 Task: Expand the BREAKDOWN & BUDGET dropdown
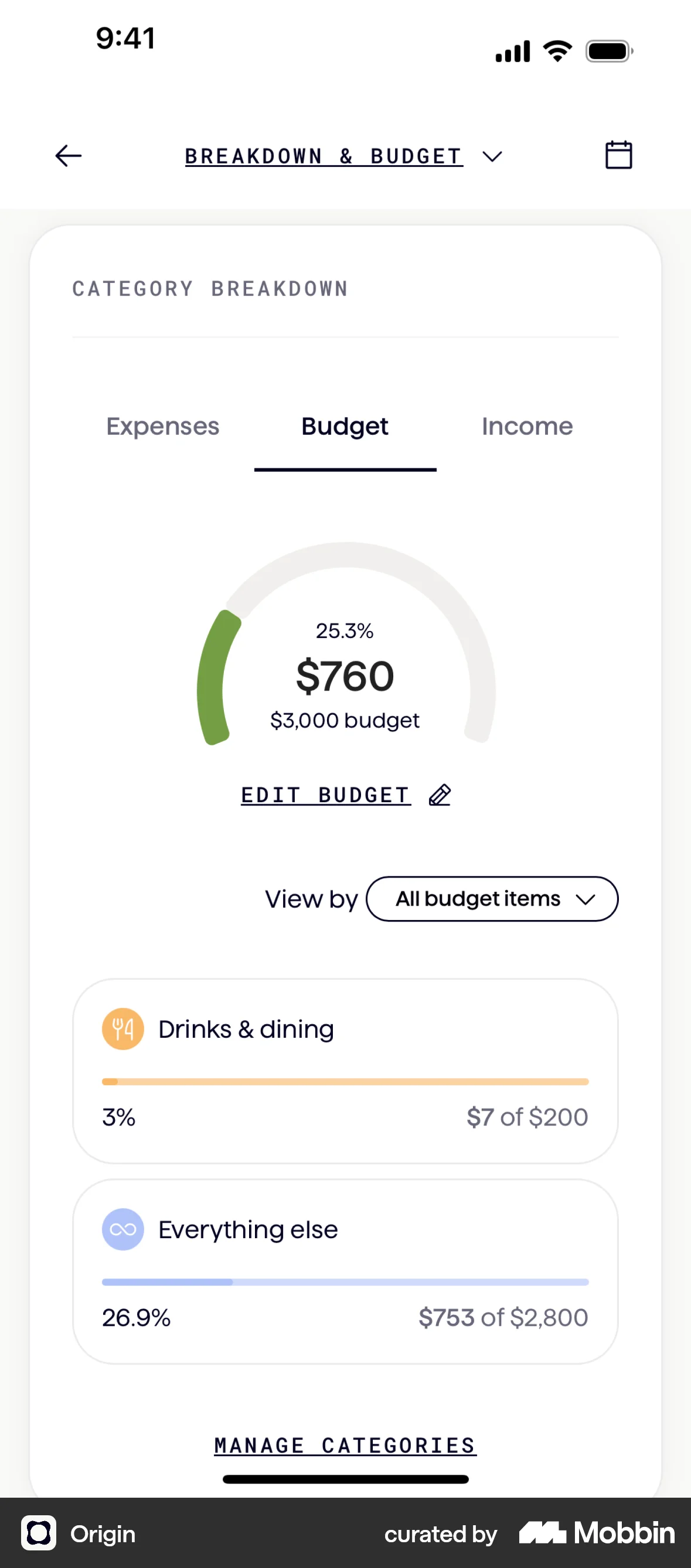click(x=492, y=156)
